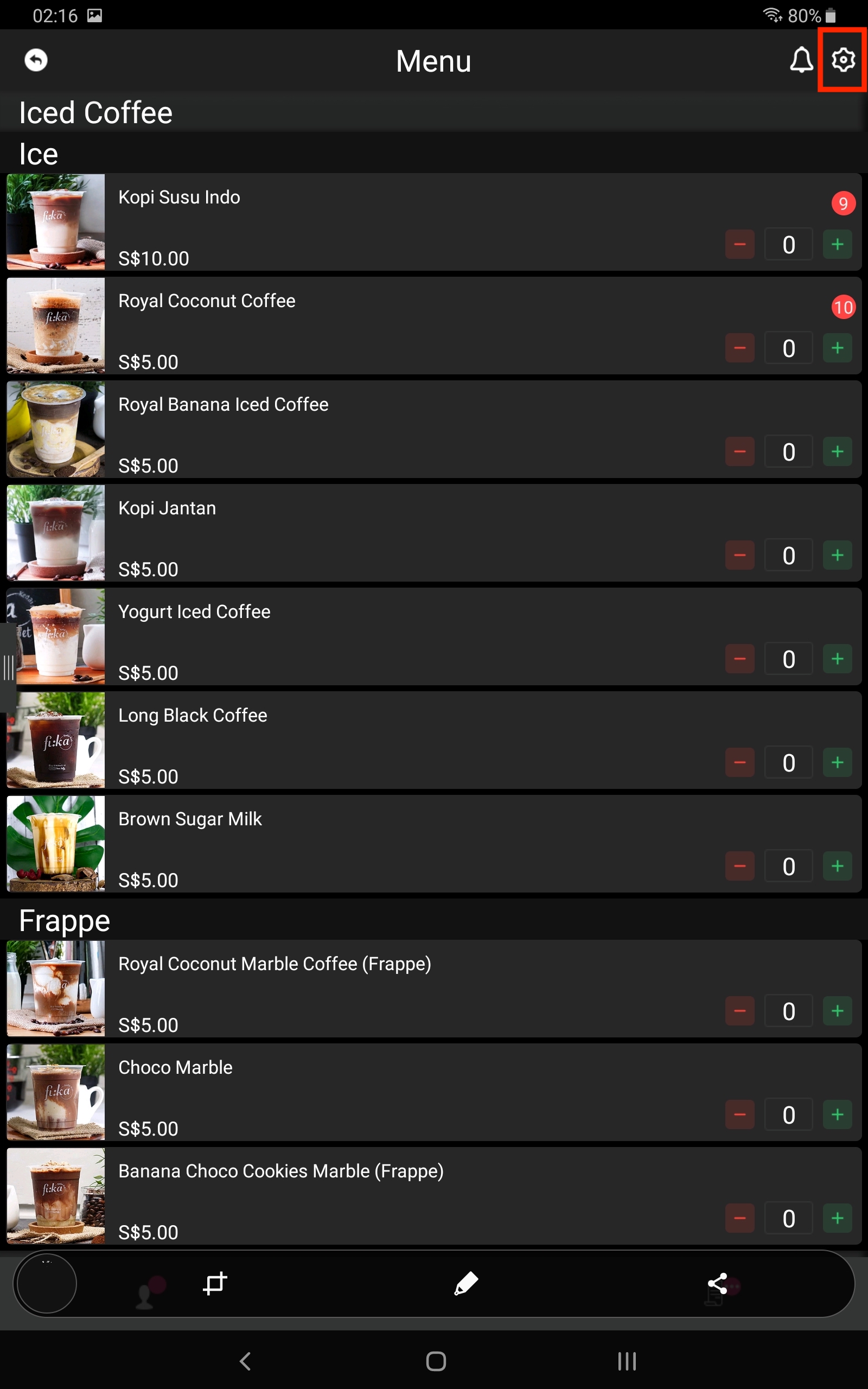868x1389 pixels.
Task: Edit the screenshot with the pencil tool
Action: coord(465,1283)
